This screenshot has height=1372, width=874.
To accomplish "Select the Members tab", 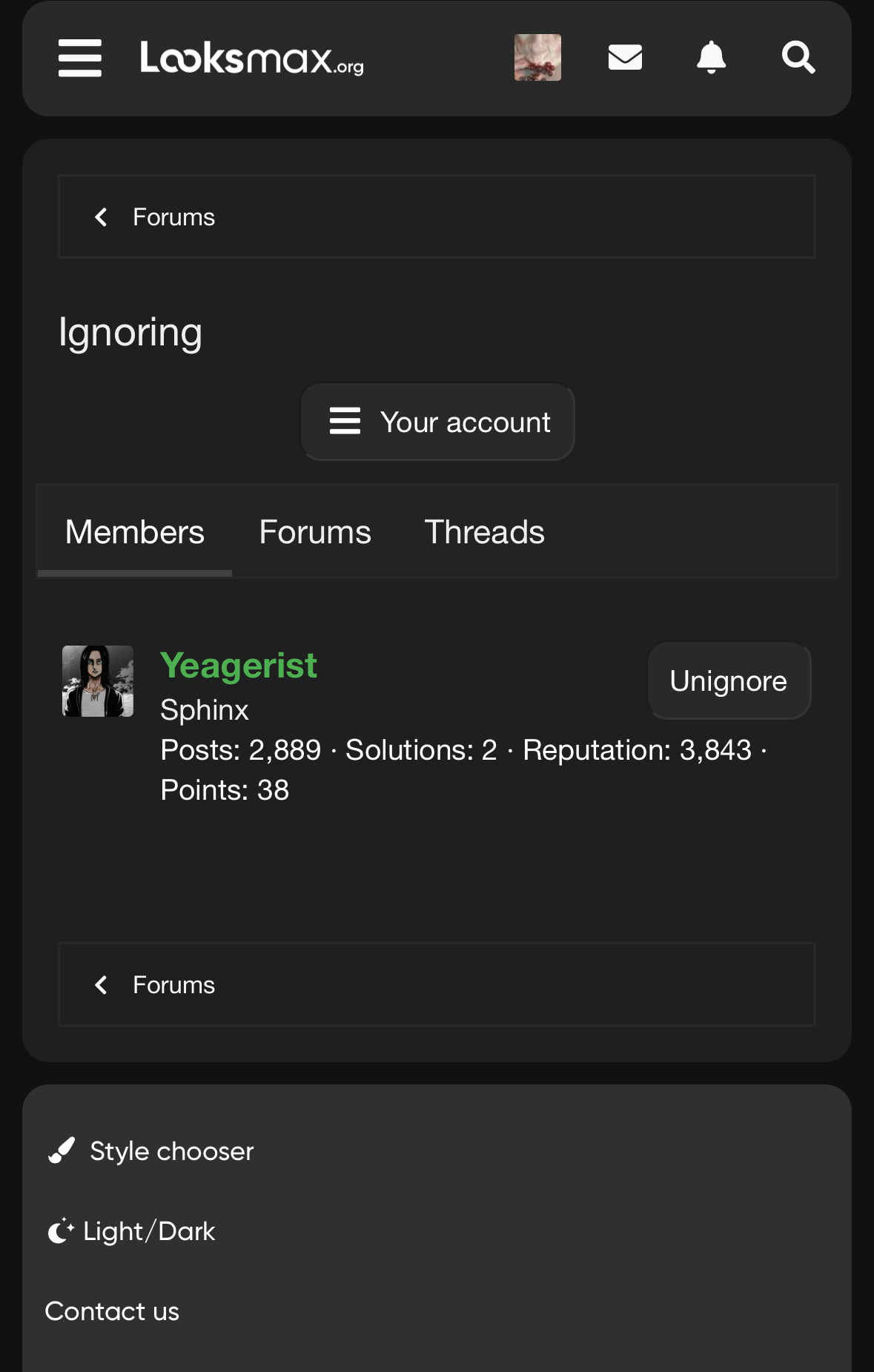I will coord(135,532).
